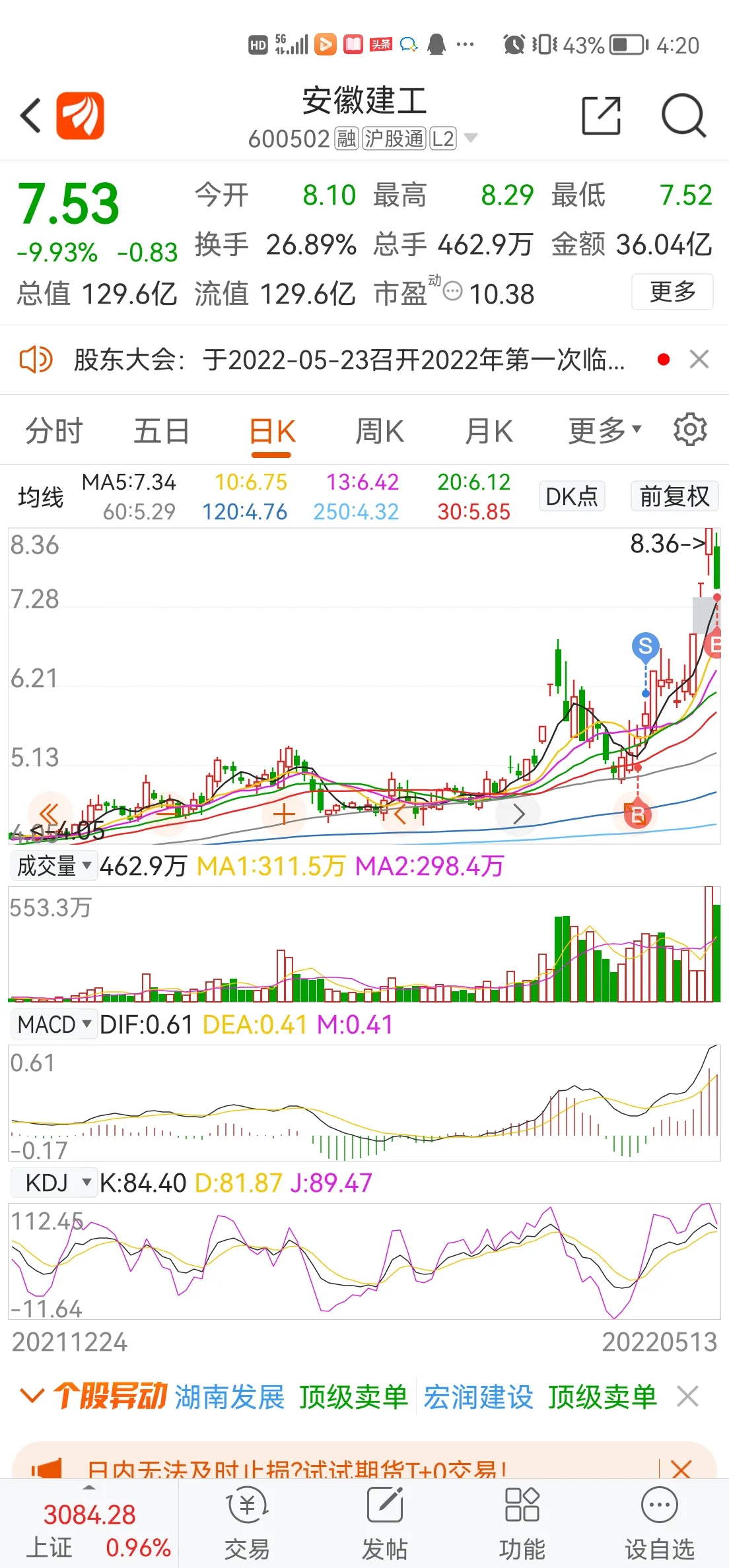The width and height of the screenshot is (729, 1568).
Task: Open 成交量 indicator dropdown
Action: click(54, 866)
